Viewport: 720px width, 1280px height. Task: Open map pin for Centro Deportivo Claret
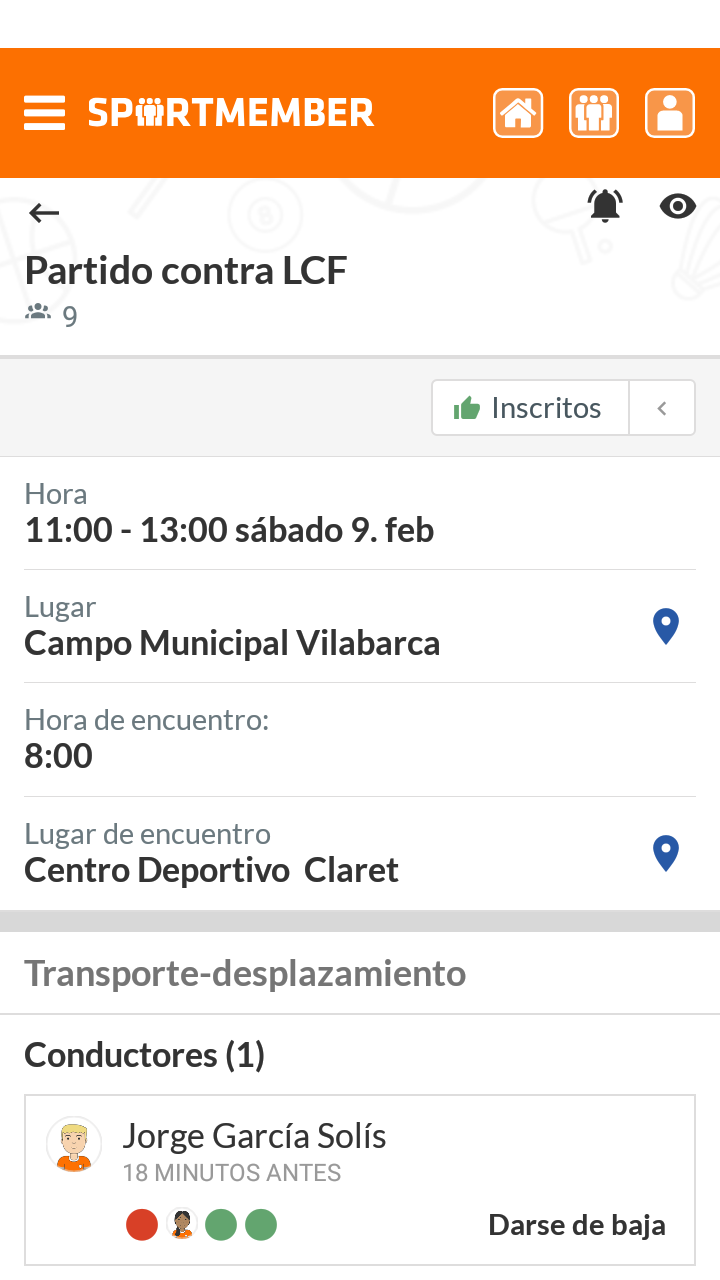point(666,854)
